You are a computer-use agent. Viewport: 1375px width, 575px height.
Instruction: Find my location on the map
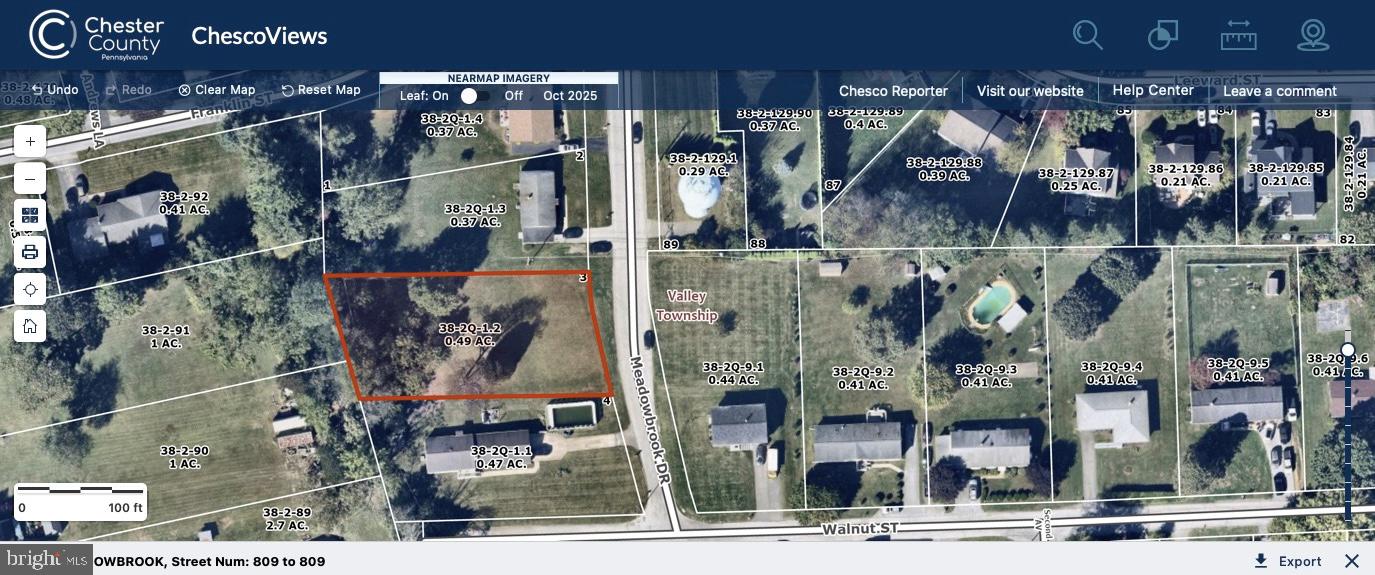click(30, 289)
